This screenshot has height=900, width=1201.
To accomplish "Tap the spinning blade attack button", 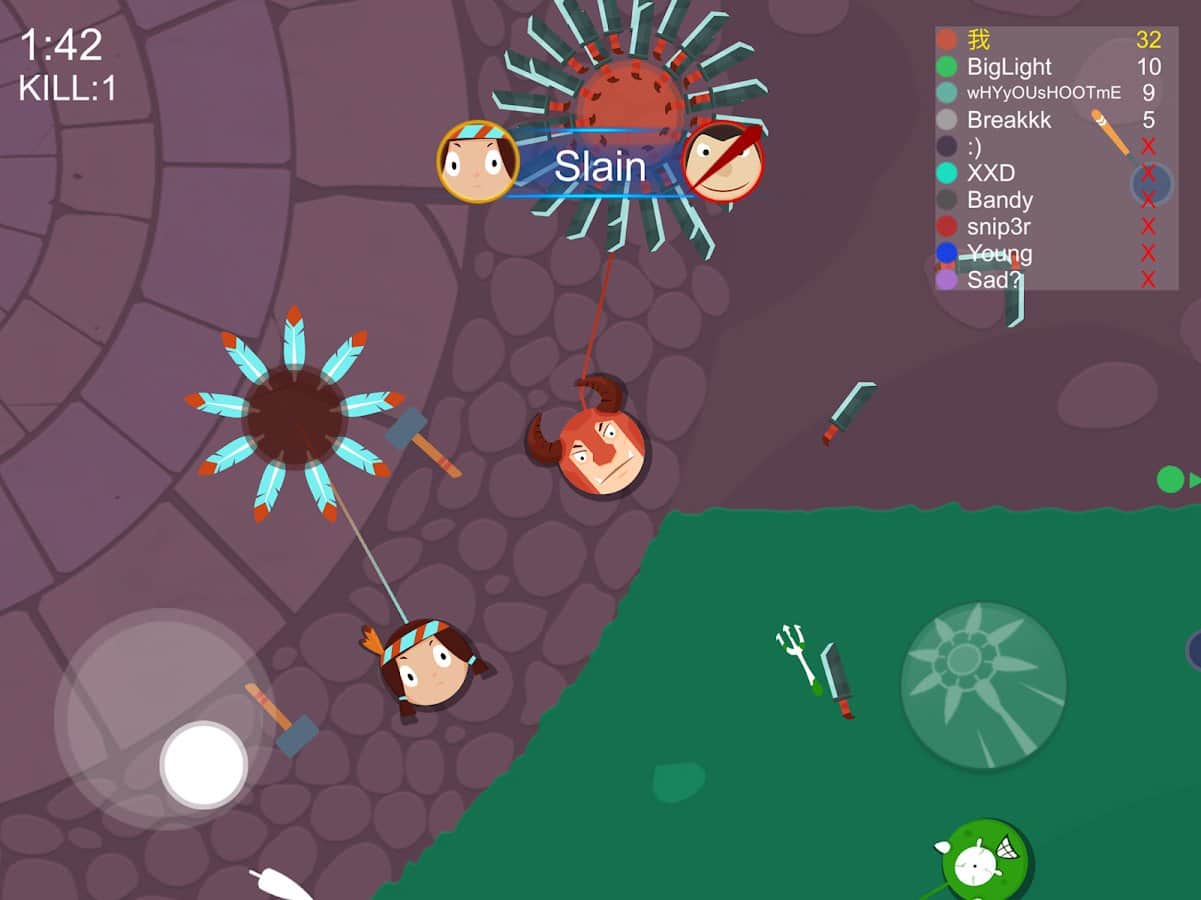I will click(982, 685).
